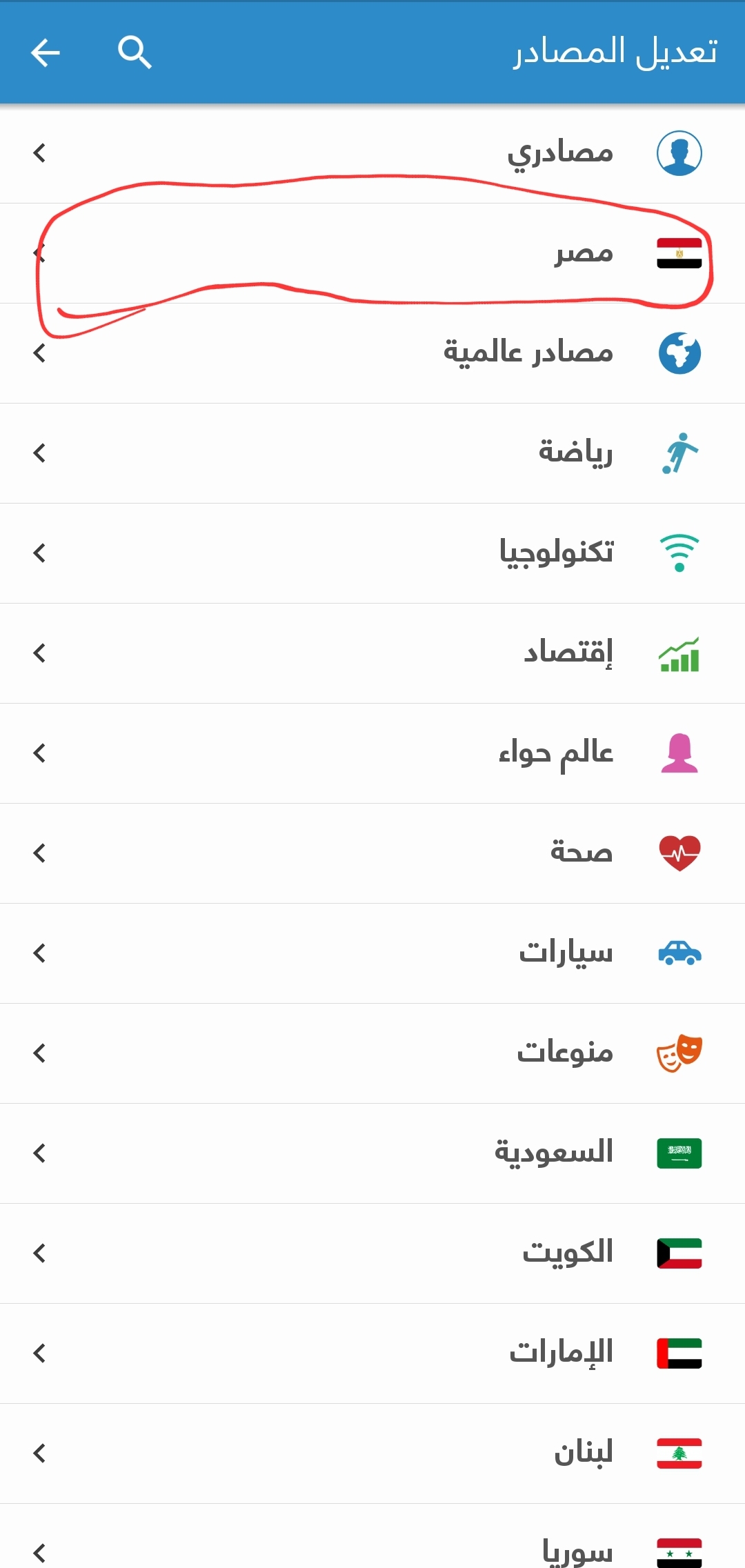
Task: Select the صحة (health) category
Action: [x=372, y=853]
